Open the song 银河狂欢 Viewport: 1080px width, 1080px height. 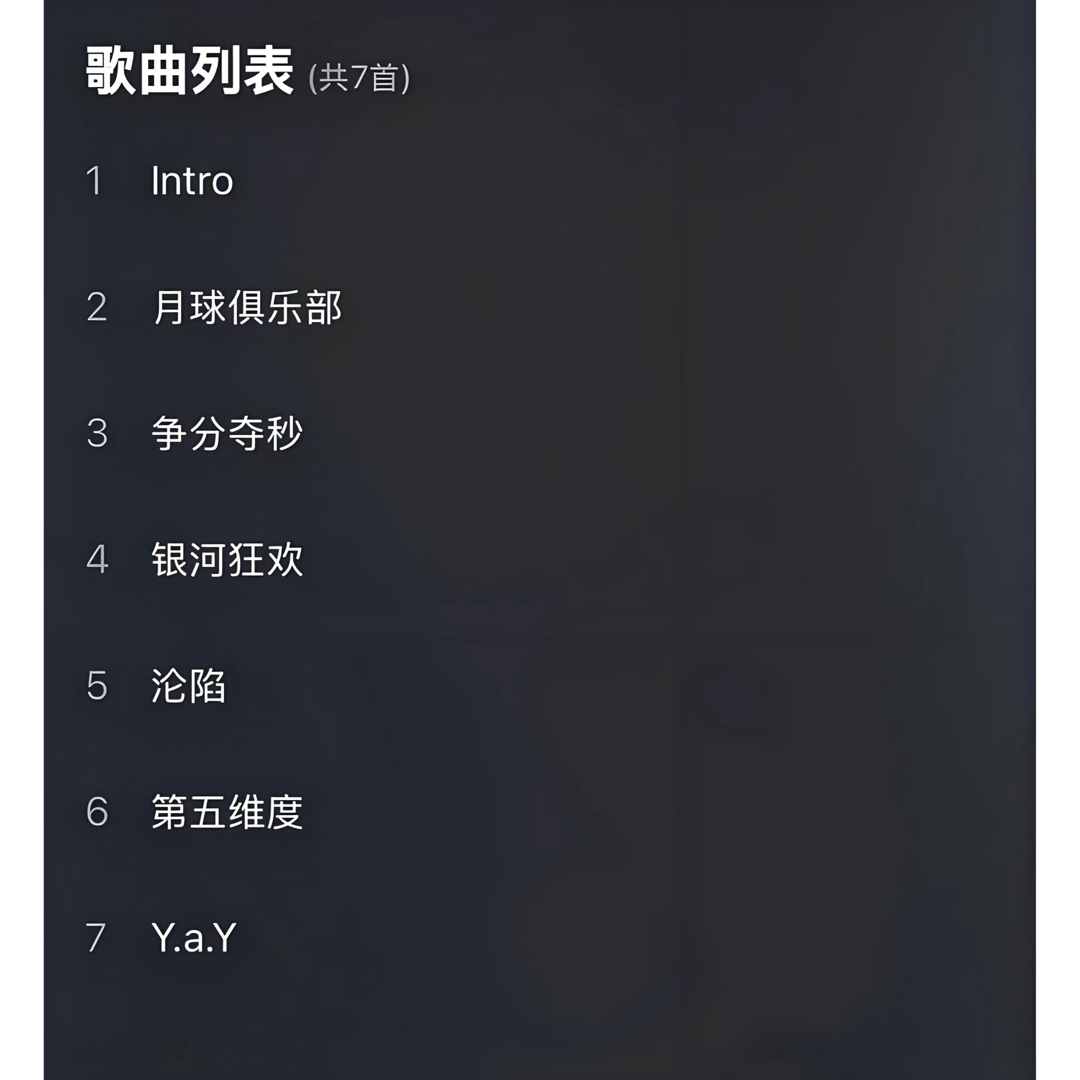coord(227,559)
